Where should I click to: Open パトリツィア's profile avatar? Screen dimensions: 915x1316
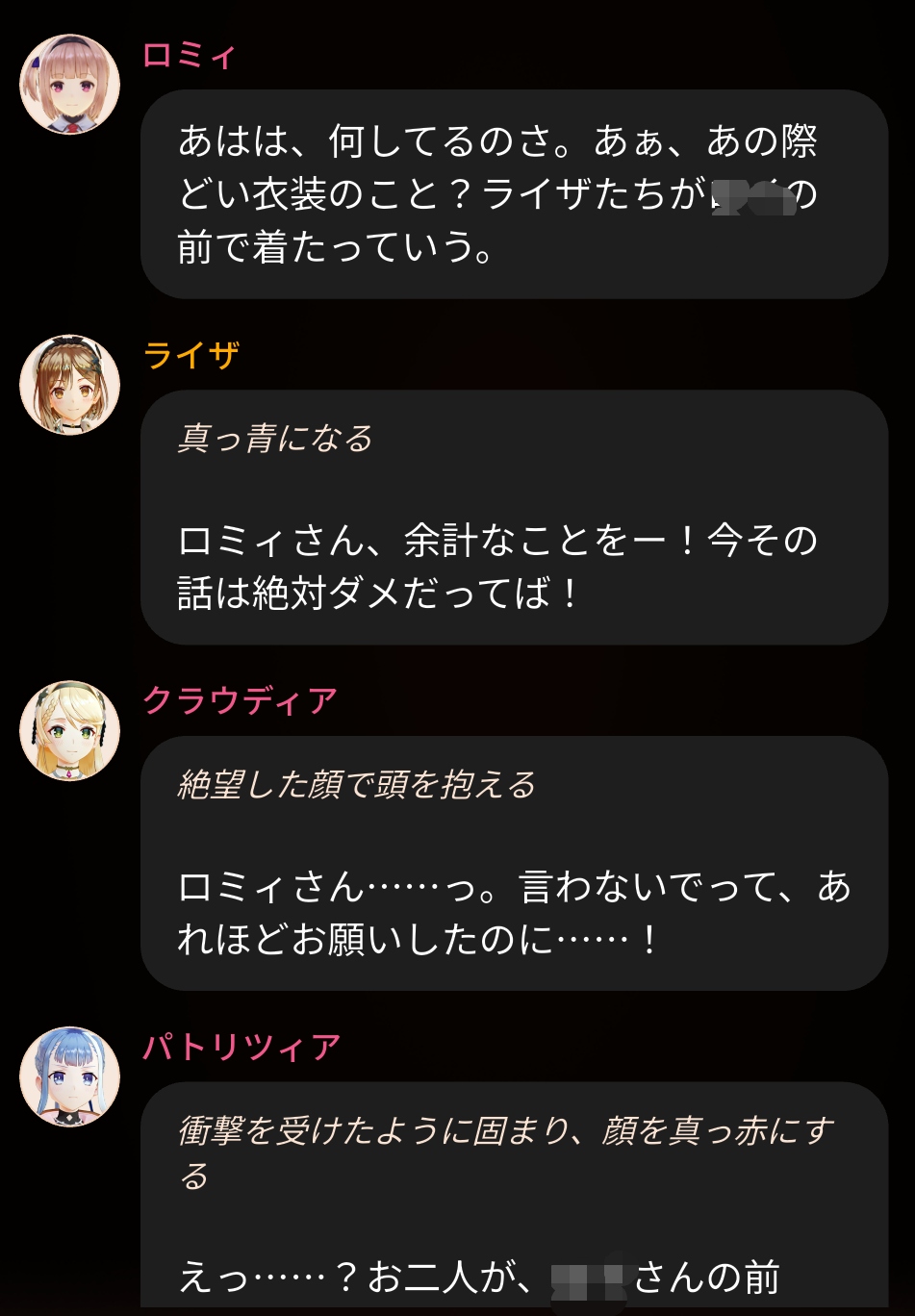[x=70, y=1076]
